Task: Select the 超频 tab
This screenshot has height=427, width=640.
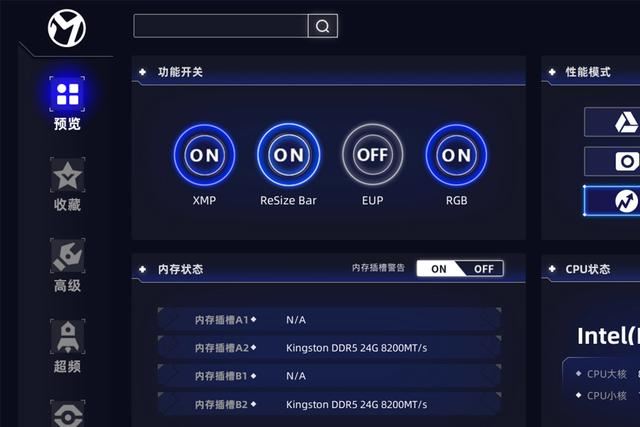Action: tap(68, 346)
